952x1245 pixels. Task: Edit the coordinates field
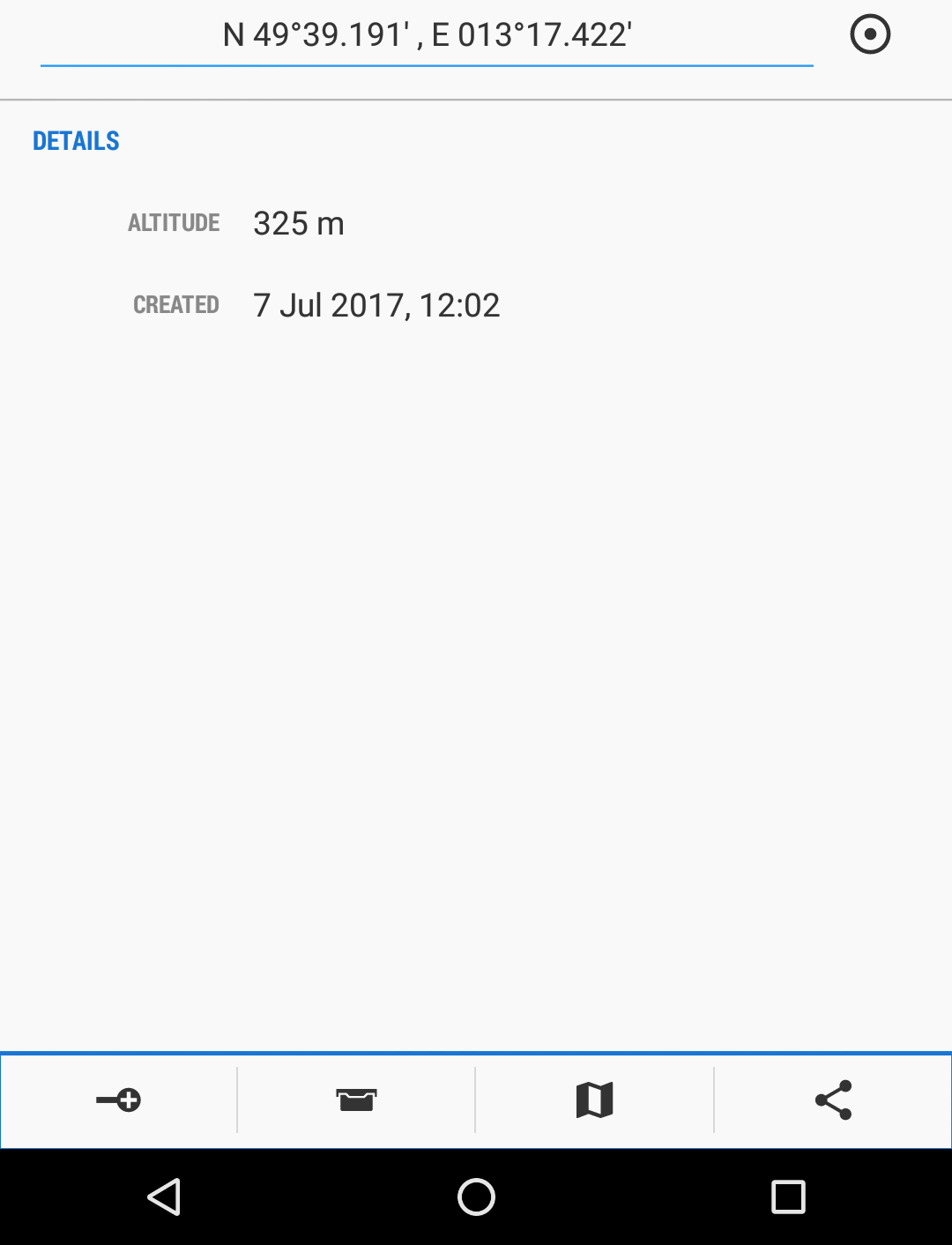[x=427, y=36]
